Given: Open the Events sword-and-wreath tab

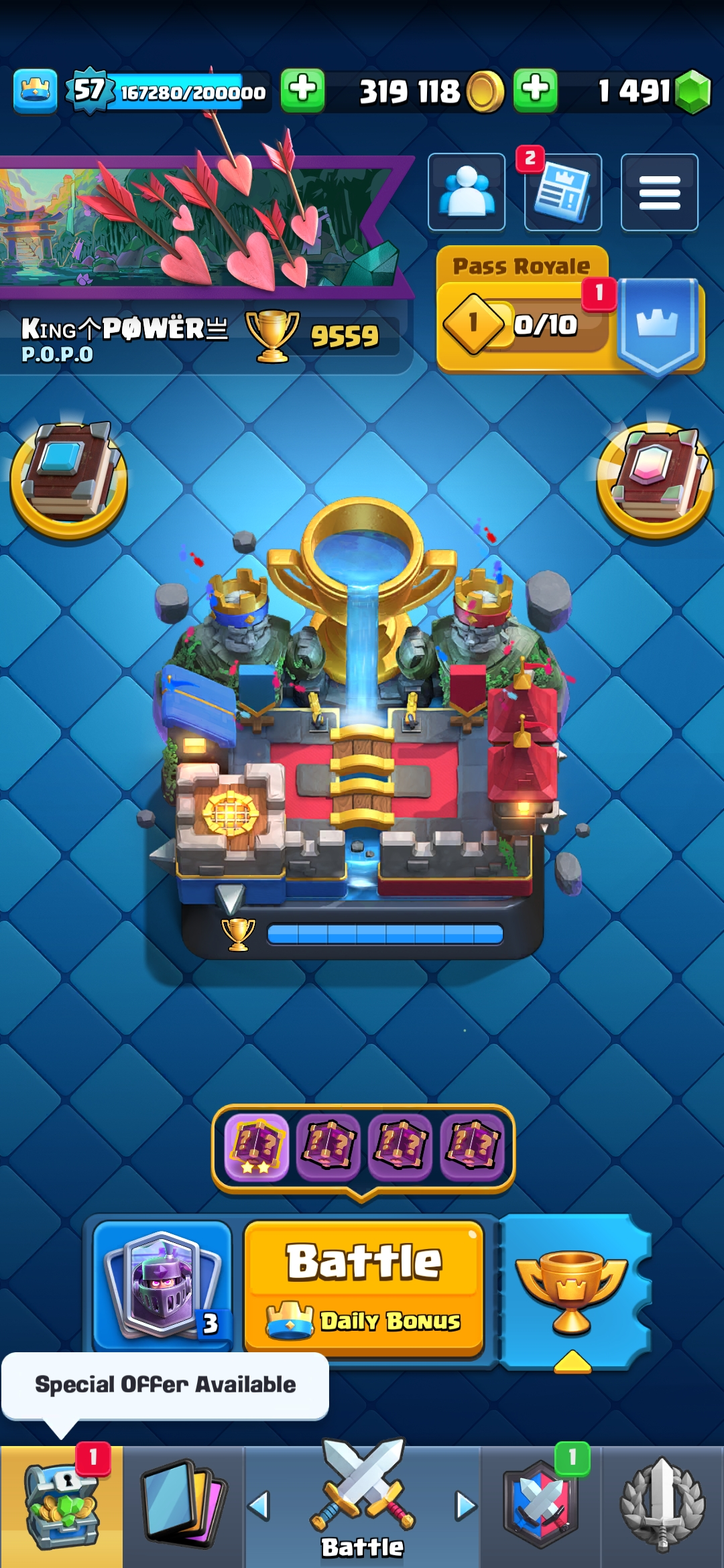Looking at the screenshot, I should tap(662, 1506).
